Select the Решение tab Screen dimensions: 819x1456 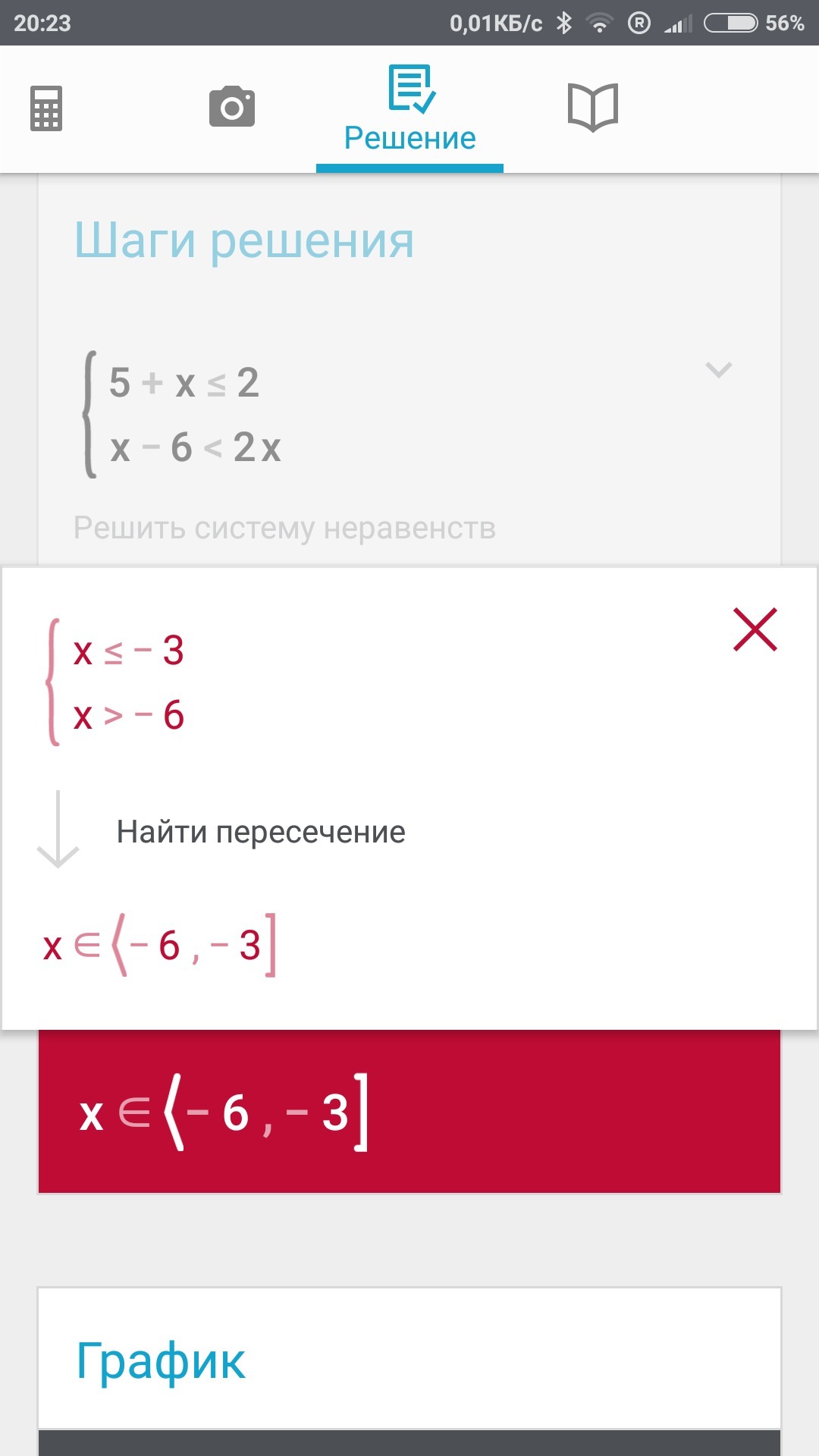pyautogui.click(x=409, y=111)
